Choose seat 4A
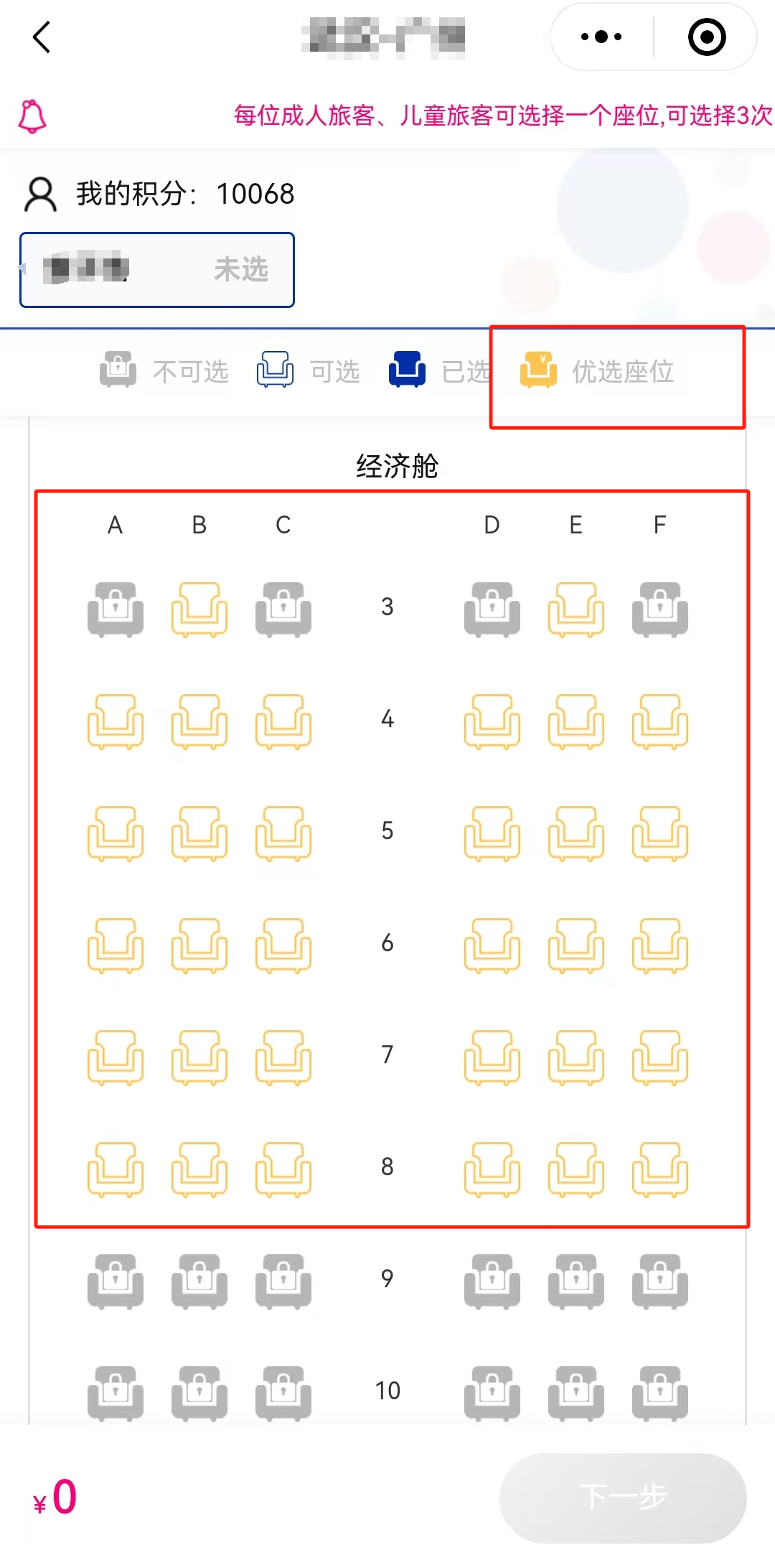775x1568 pixels. (x=115, y=722)
